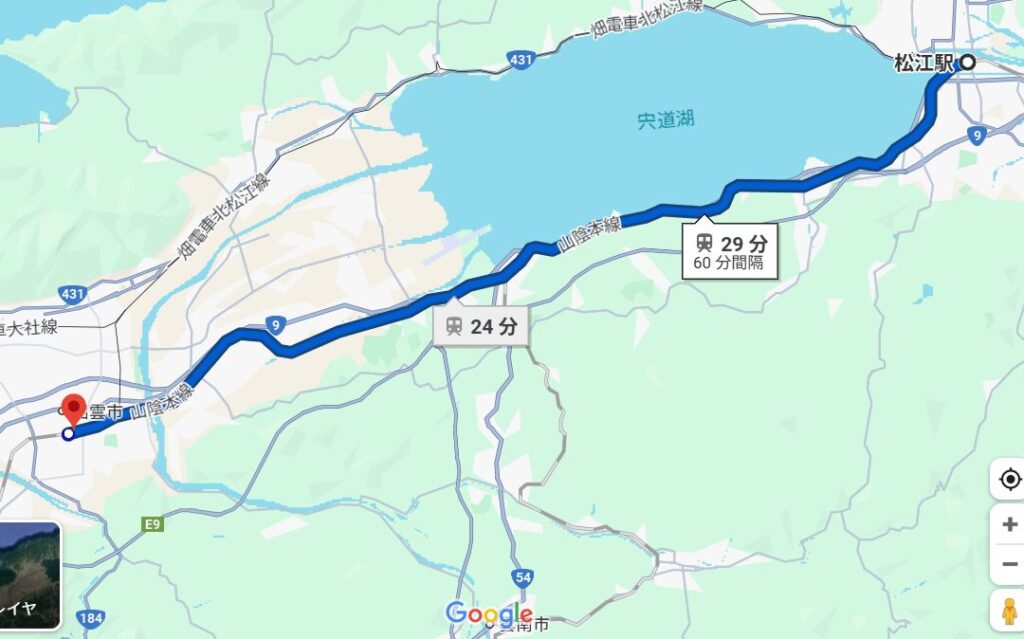
Task: Activate the Street View pegman
Action: coord(1008,609)
